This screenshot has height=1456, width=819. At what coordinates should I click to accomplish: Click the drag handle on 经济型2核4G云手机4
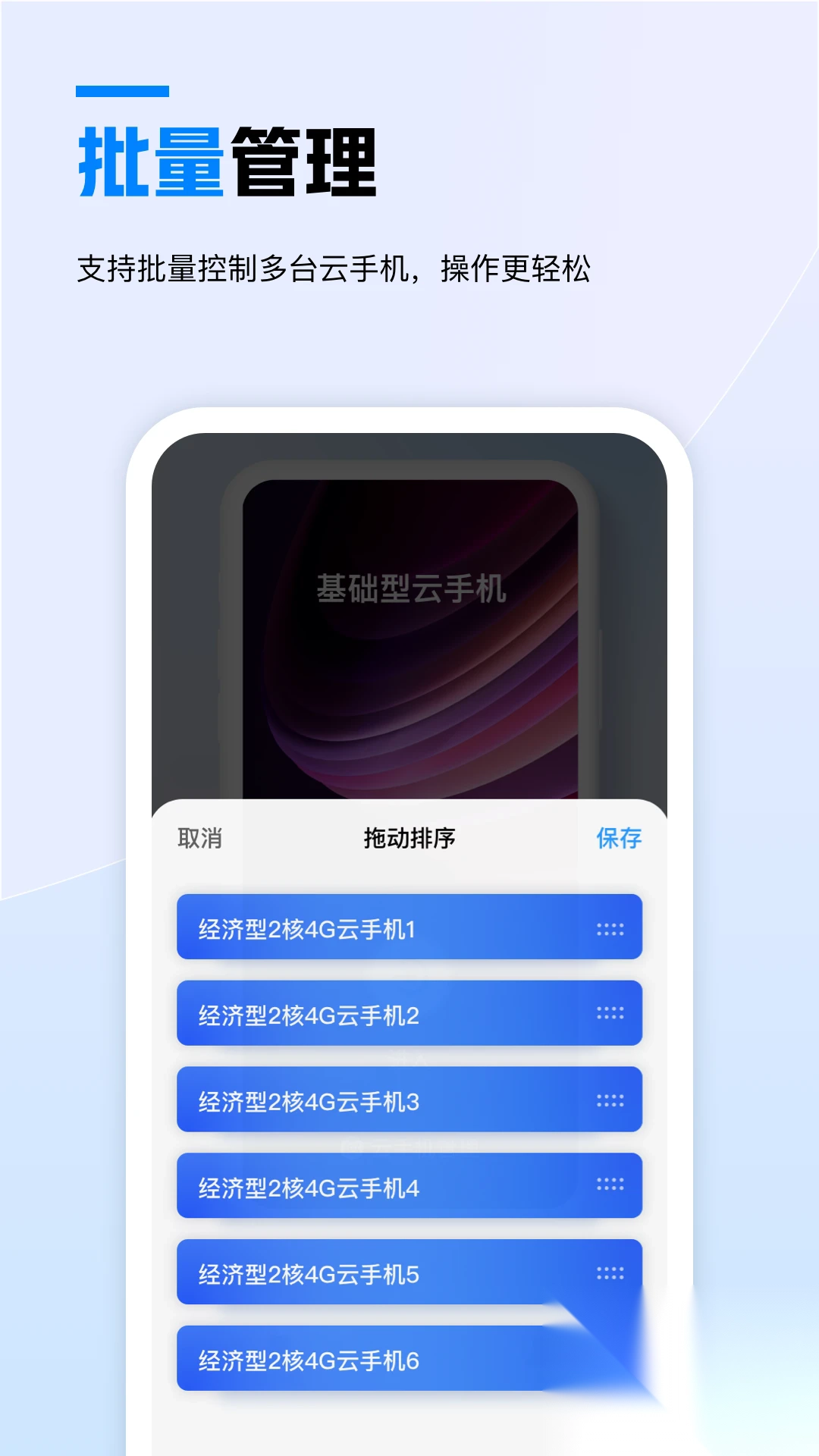coord(610,1187)
